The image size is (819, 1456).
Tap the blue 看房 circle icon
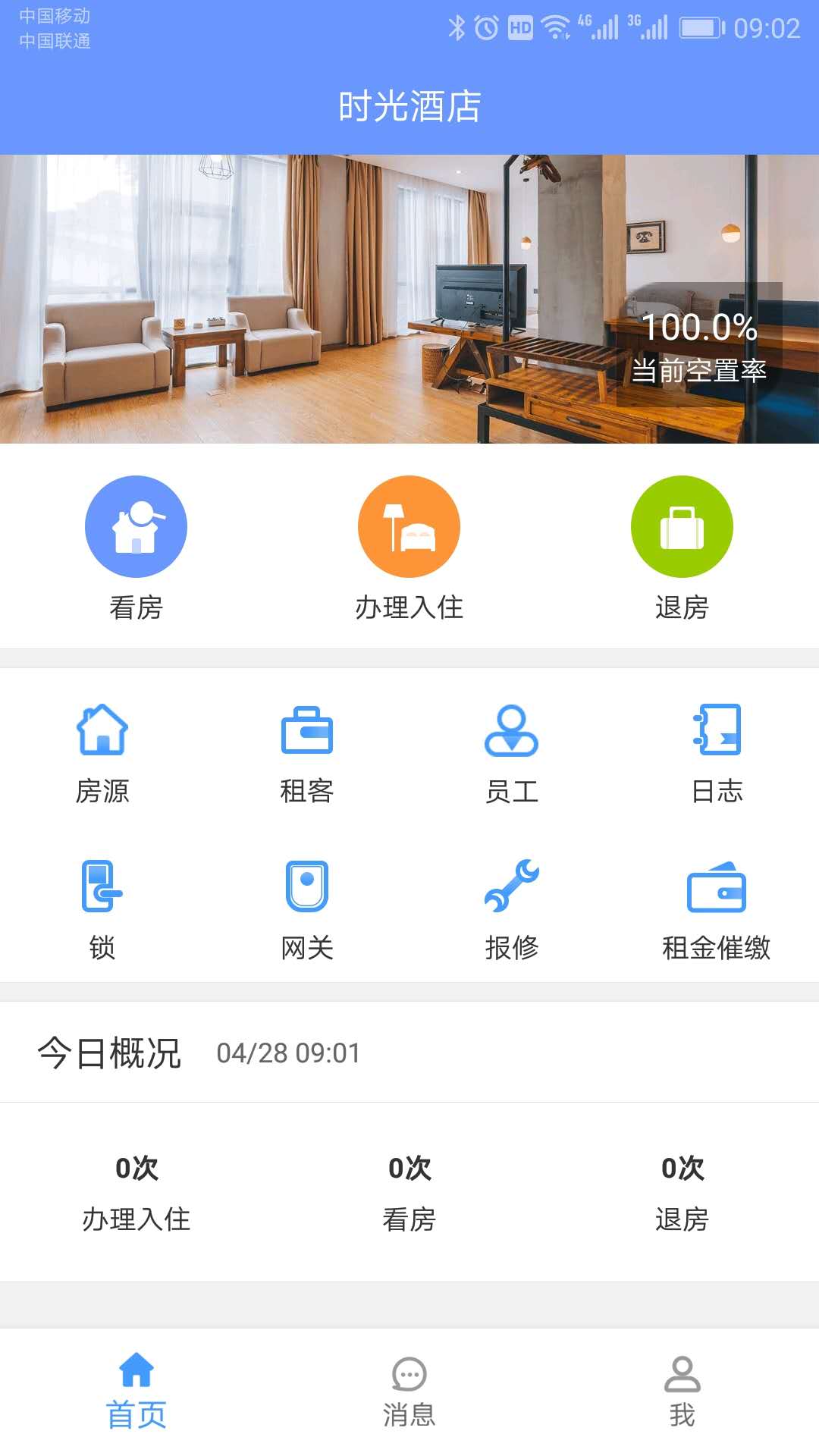pyautogui.click(x=136, y=526)
